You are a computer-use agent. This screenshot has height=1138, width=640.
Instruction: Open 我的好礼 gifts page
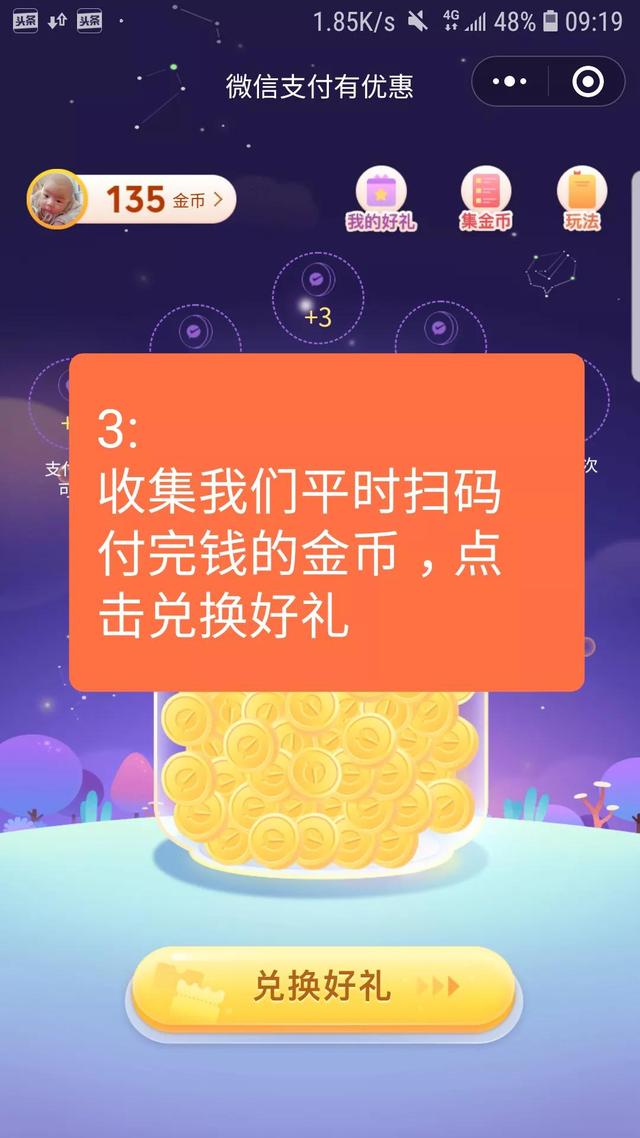point(380,200)
